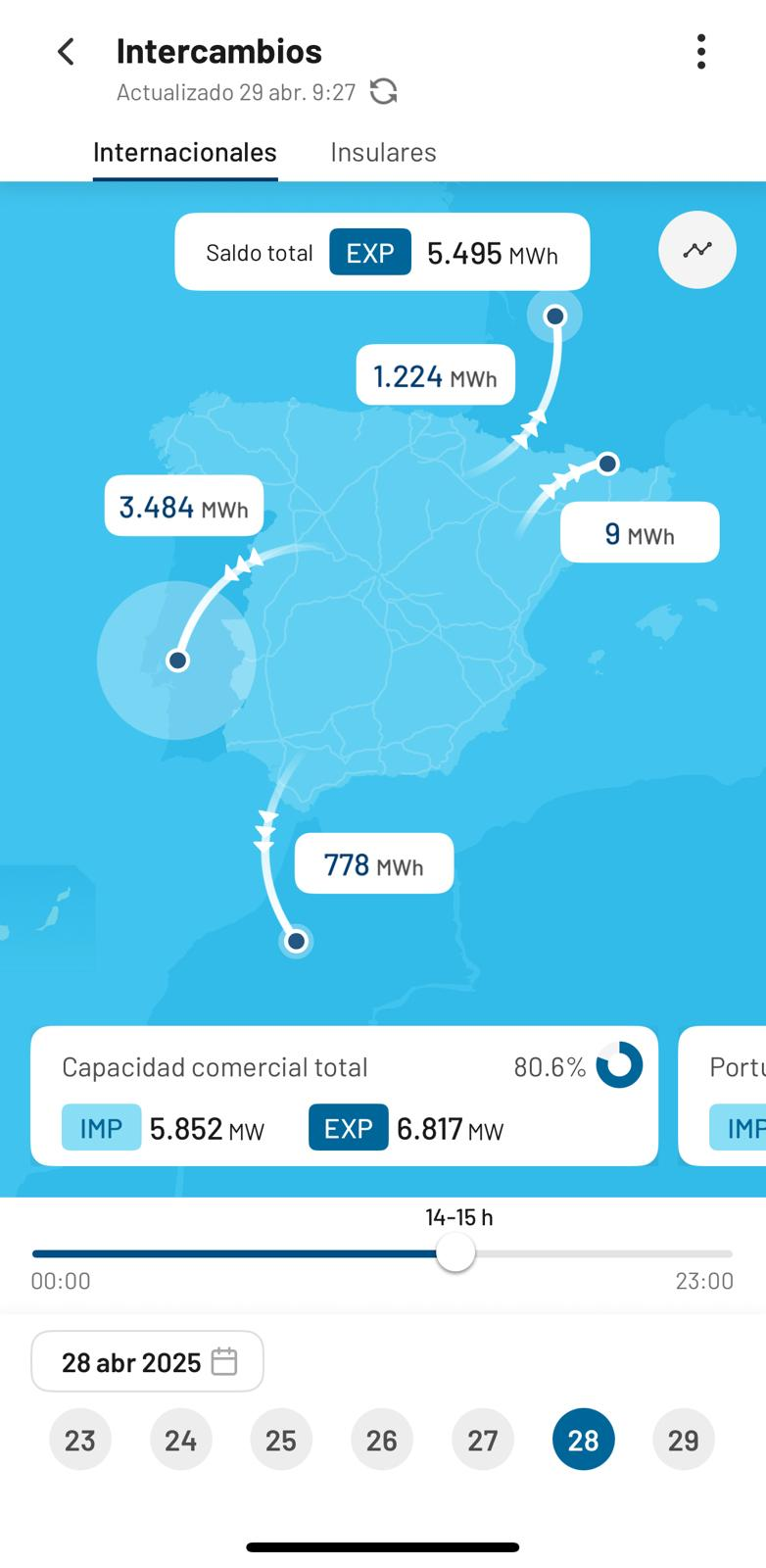
Task: Tap the 1.224 MWh France exchange label
Action: click(435, 375)
